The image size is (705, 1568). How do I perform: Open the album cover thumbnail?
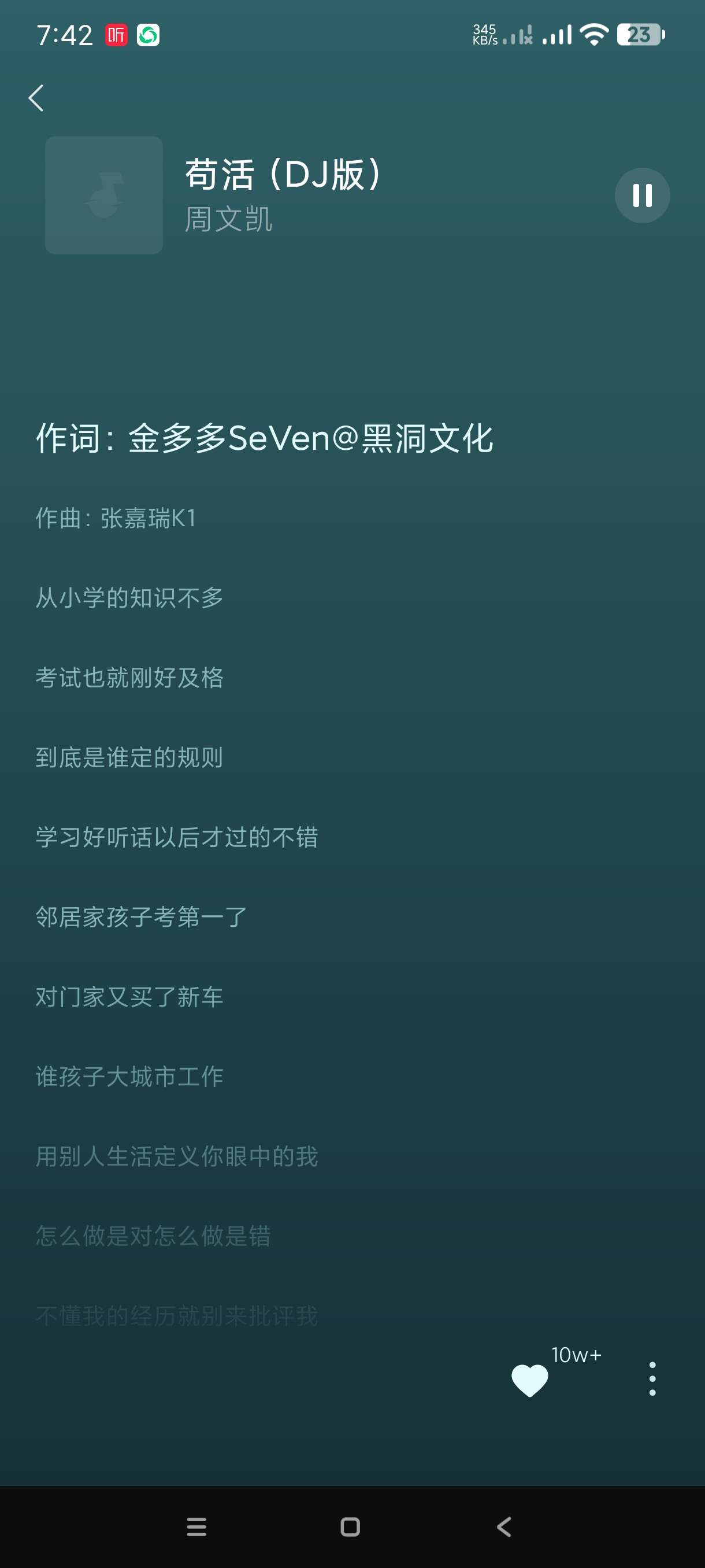[104, 195]
